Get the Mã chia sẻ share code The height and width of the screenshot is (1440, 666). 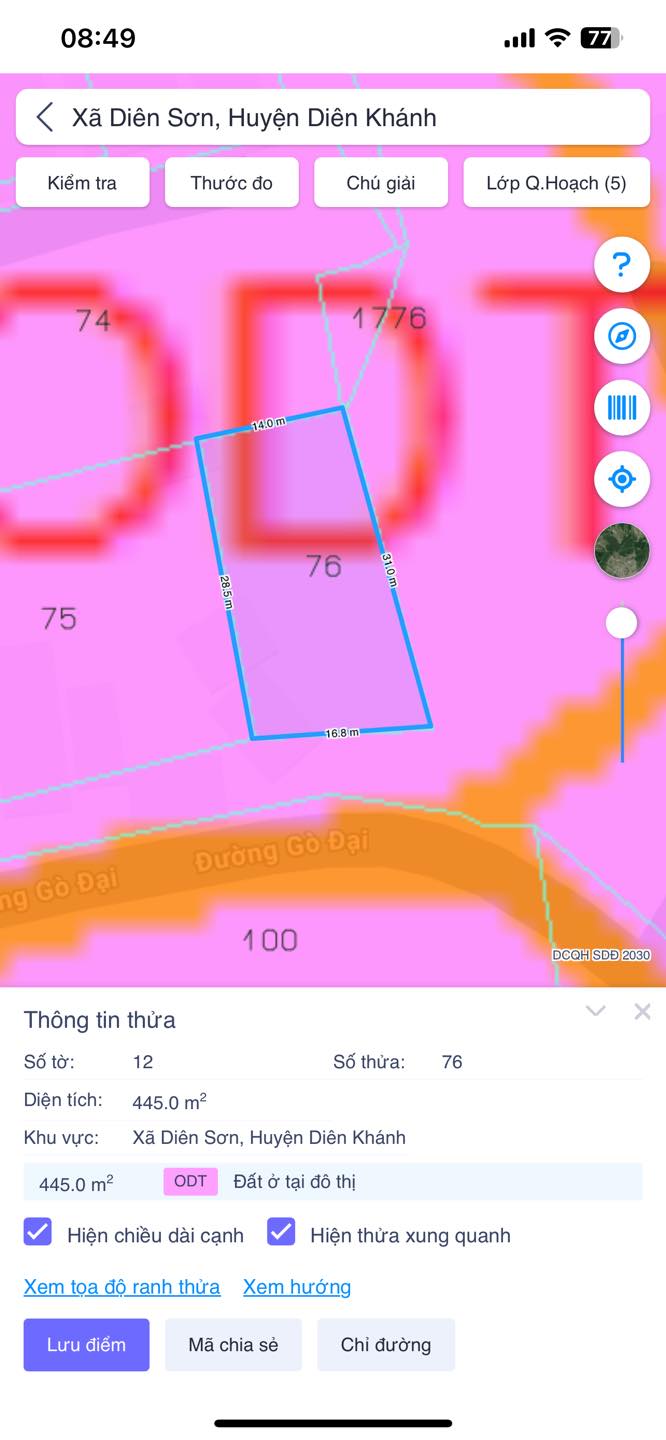click(x=233, y=1344)
